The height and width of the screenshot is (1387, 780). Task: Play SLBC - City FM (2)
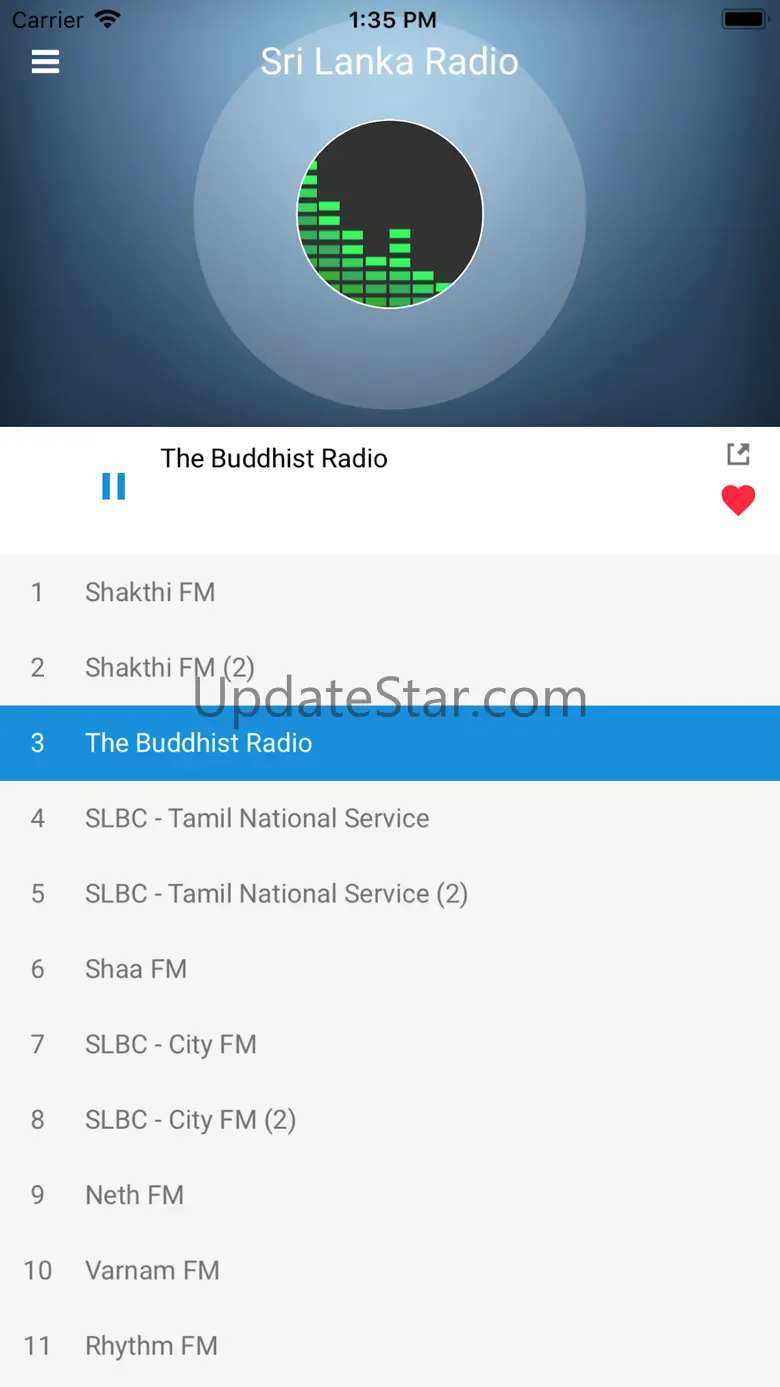coord(390,1119)
